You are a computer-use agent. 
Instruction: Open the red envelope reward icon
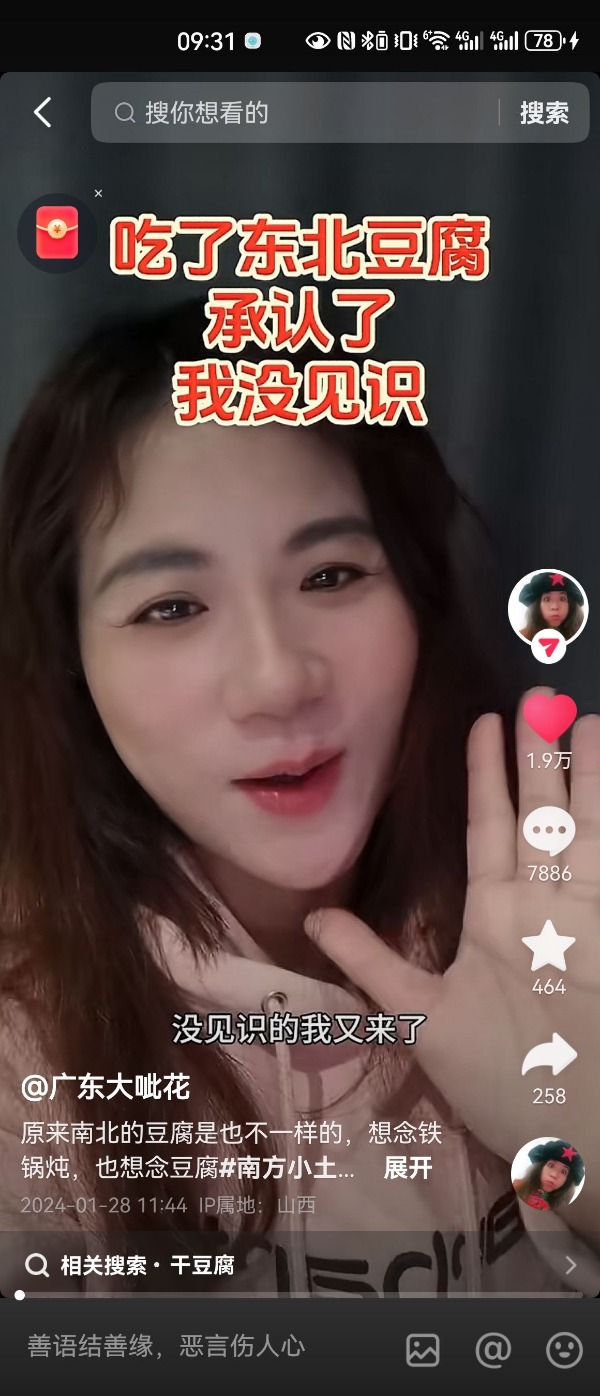[x=58, y=234]
